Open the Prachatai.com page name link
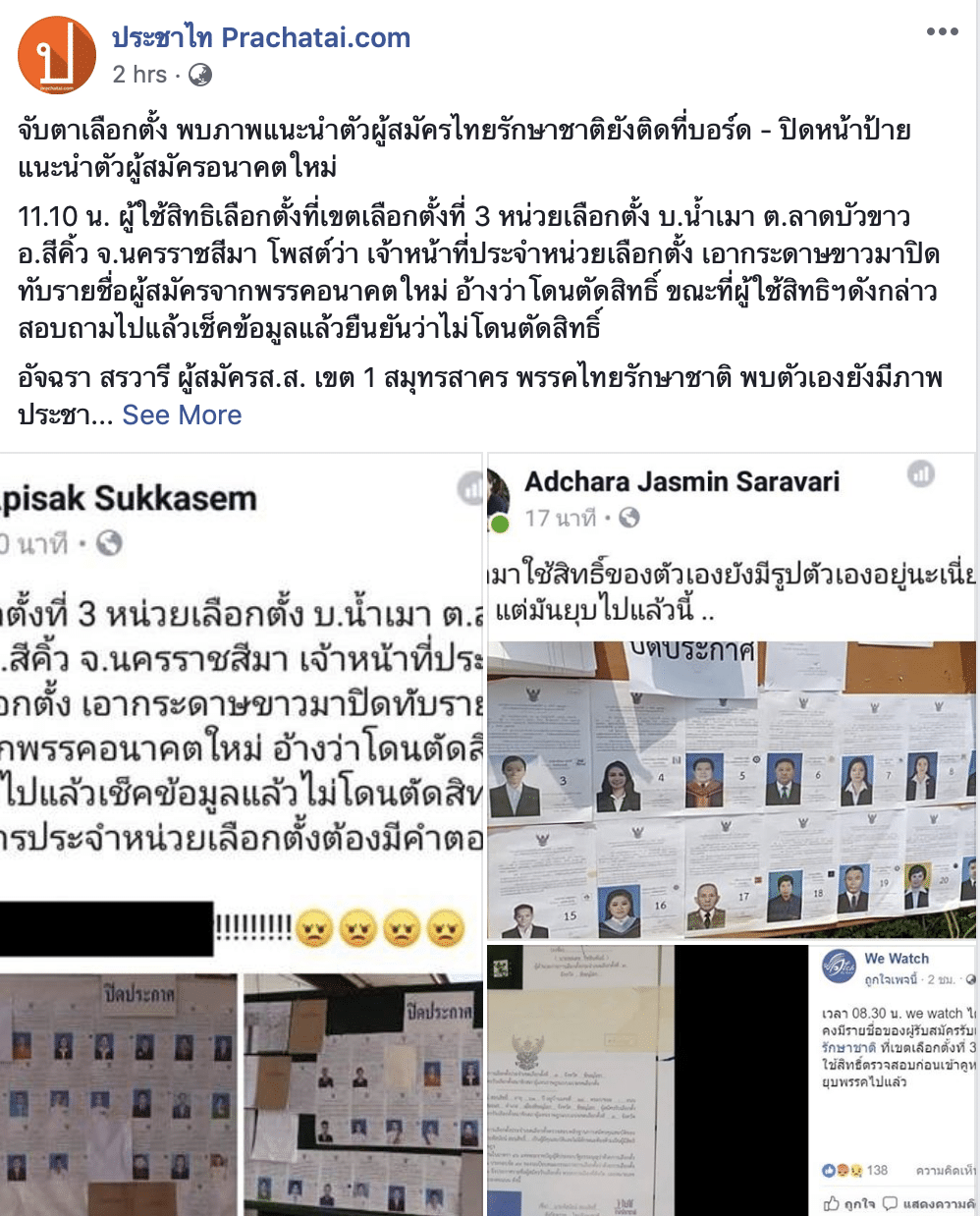Viewport: 980px width, 1216px height. pyautogui.click(x=261, y=38)
